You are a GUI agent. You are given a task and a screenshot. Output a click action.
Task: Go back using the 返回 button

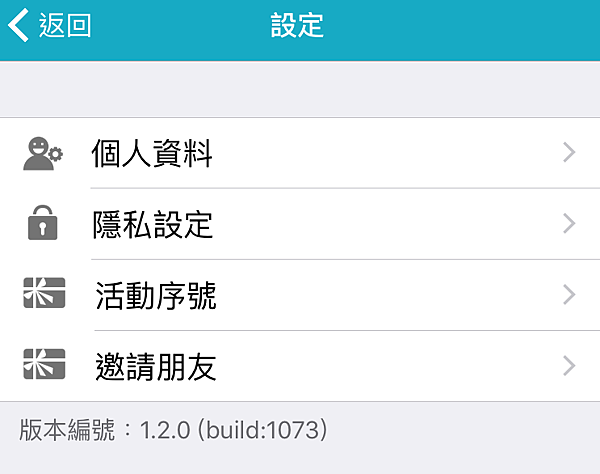[50, 26]
